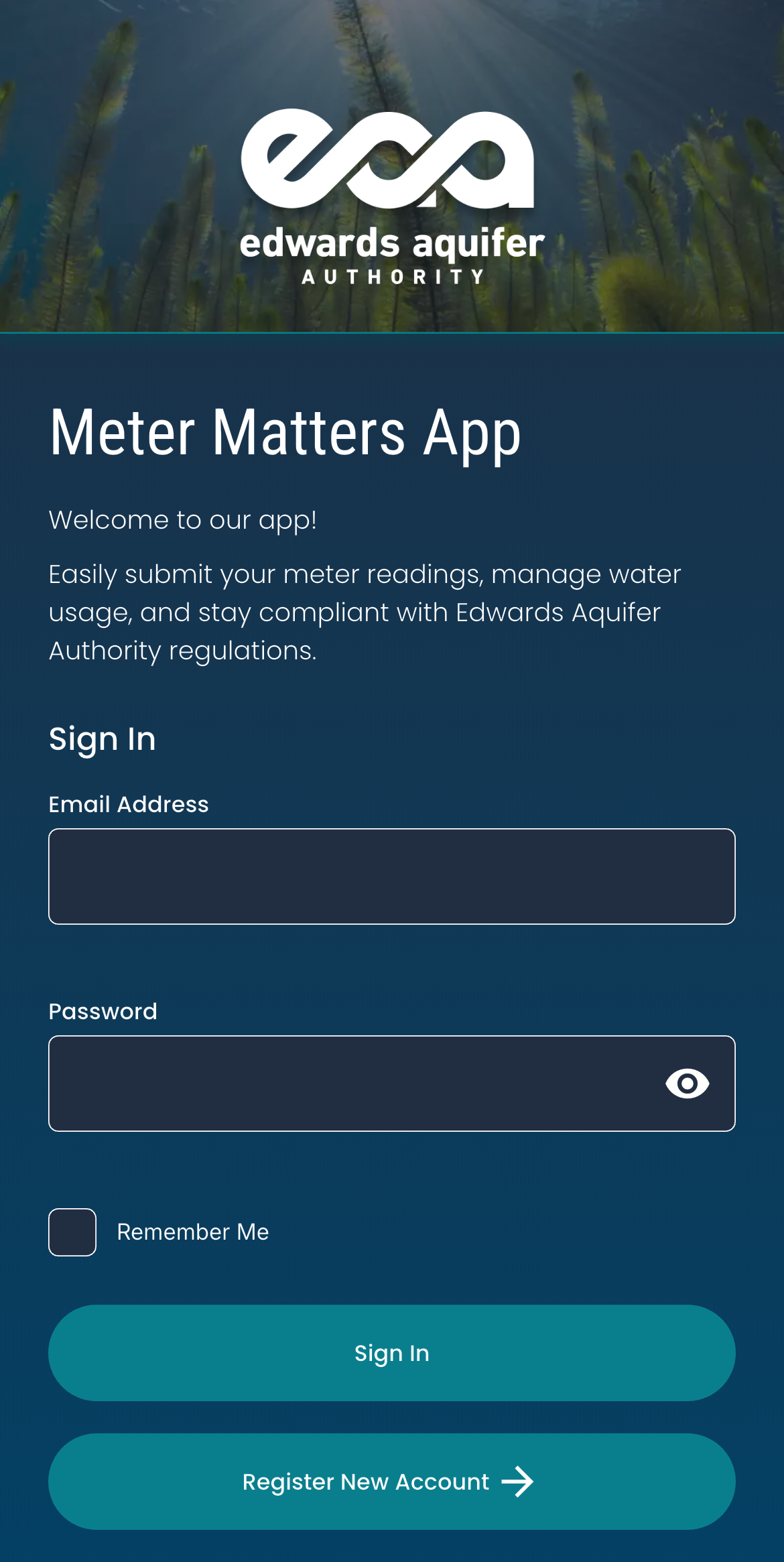
Task: Click the Sign In section header
Action: [x=102, y=738]
